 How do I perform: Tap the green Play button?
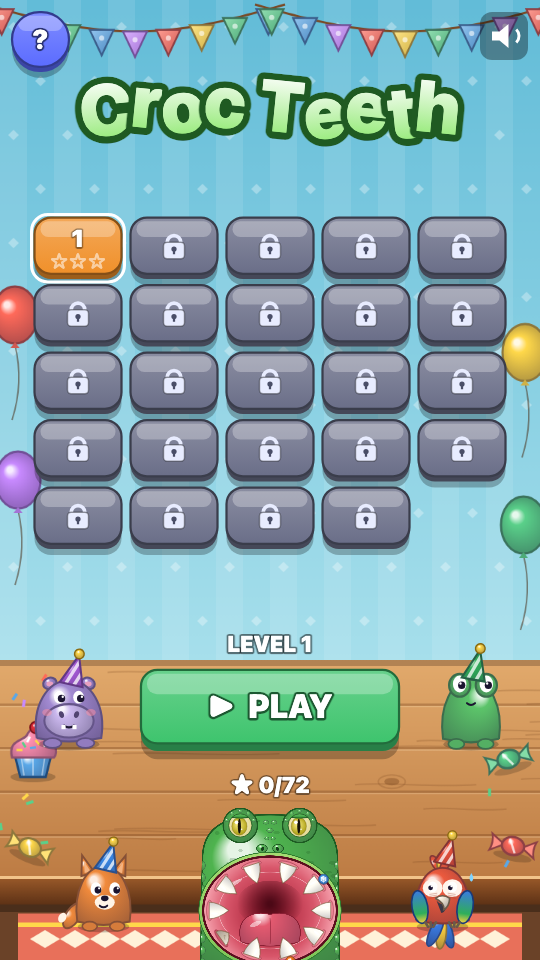270,709
